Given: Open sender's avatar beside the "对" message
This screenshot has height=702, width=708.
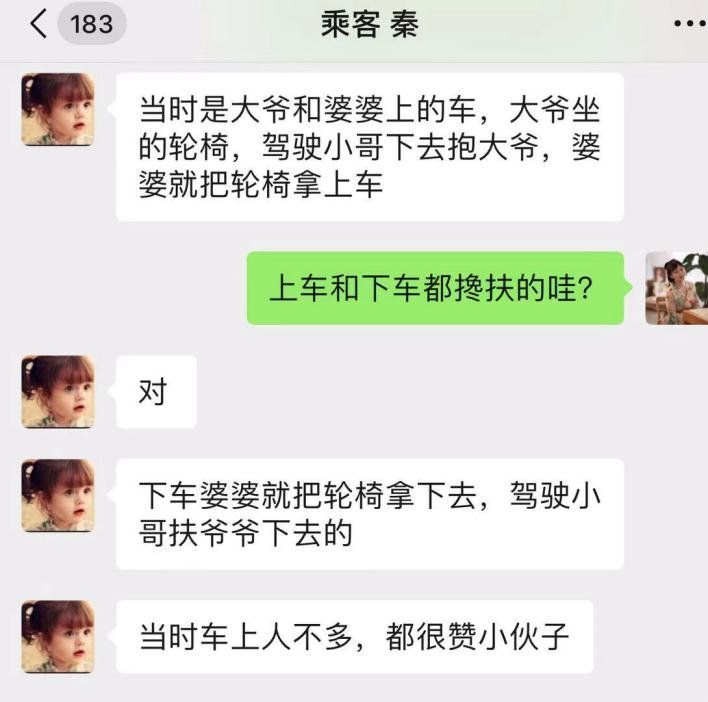Looking at the screenshot, I should click(x=58, y=391).
